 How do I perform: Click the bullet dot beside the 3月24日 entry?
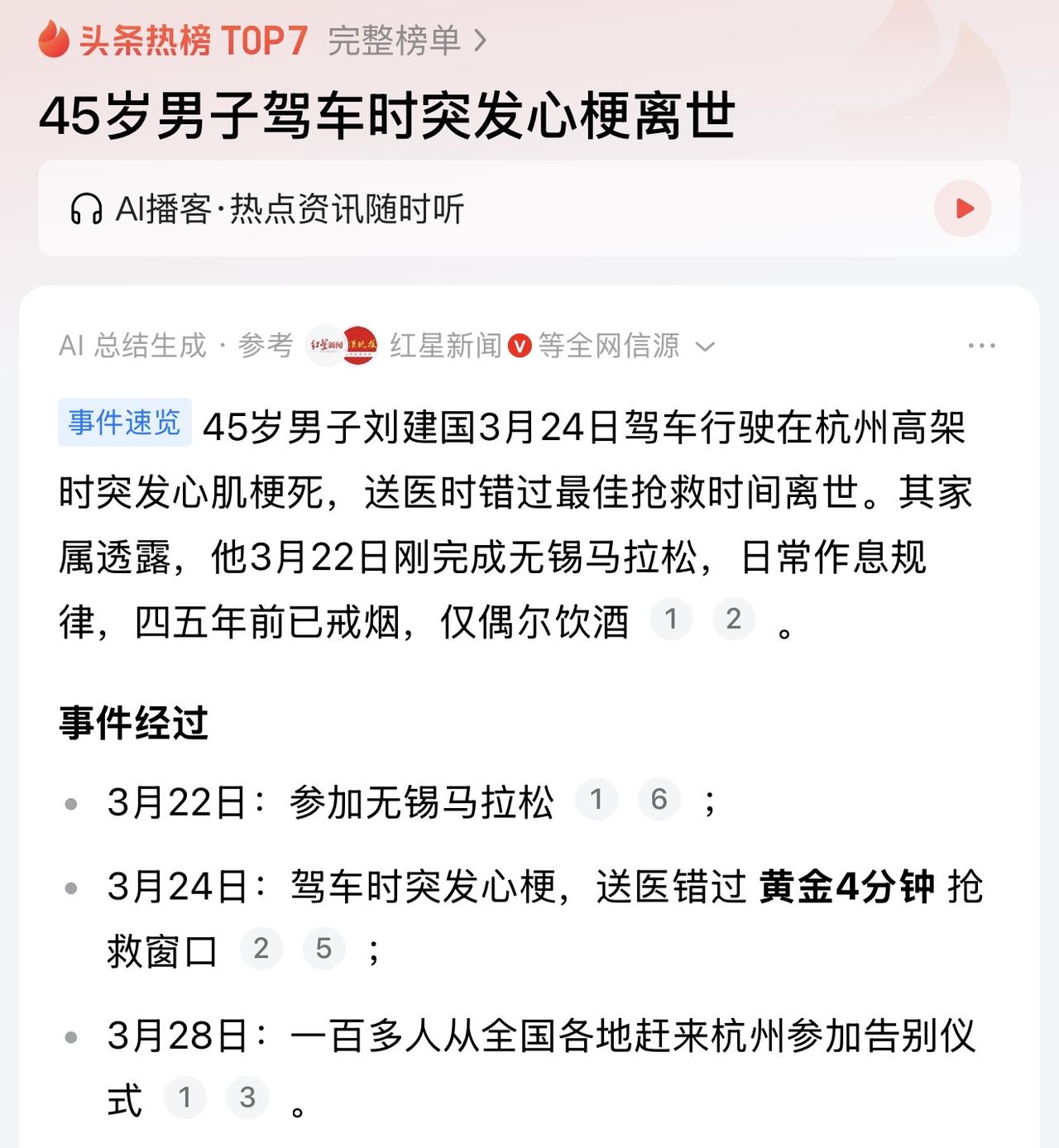point(72,887)
